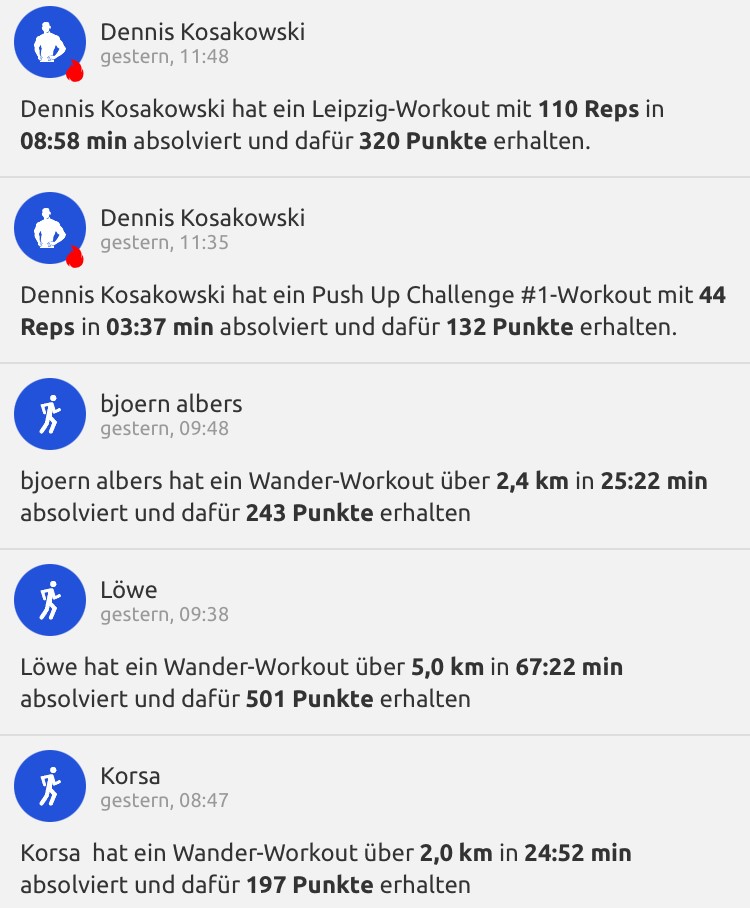This screenshot has height=908, width=750.
Task: Click the name Löwe above the 09:38 timestamp
Action: click(127, 589)
